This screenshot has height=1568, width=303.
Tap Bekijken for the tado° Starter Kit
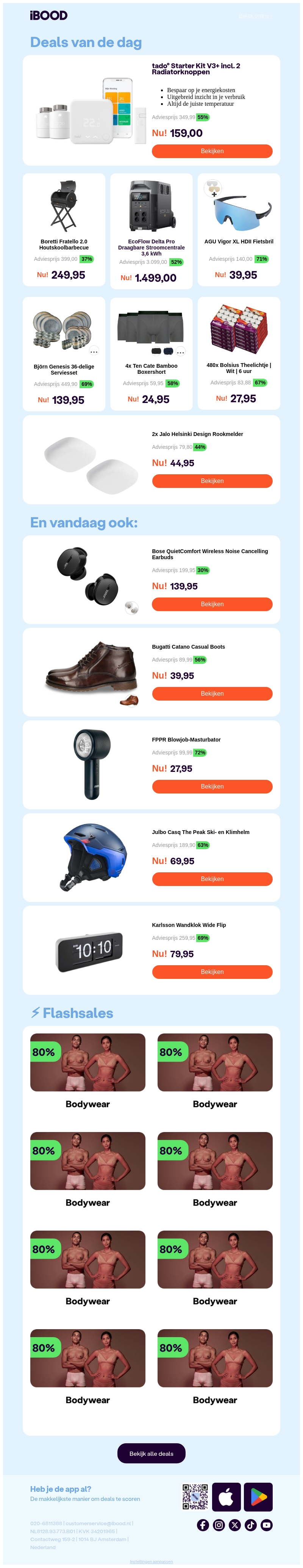coord(212,151)
